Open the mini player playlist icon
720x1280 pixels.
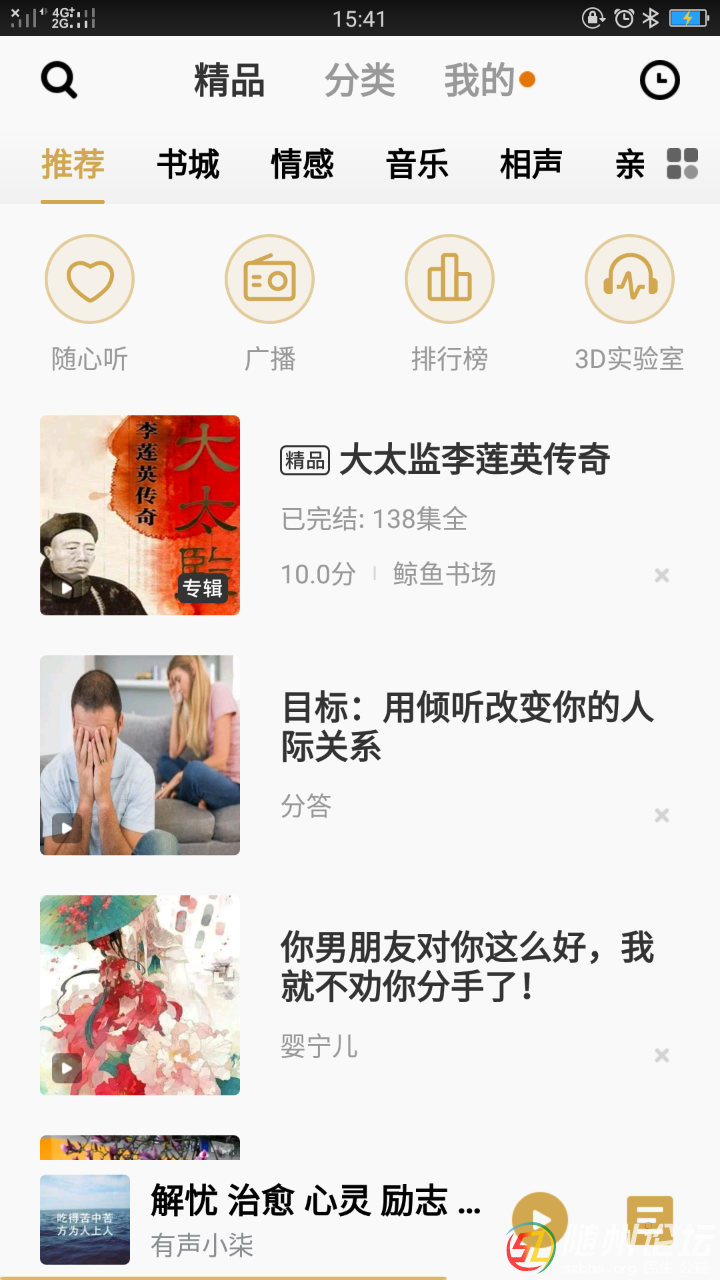pyautogui.click(x=650, y=1219)
